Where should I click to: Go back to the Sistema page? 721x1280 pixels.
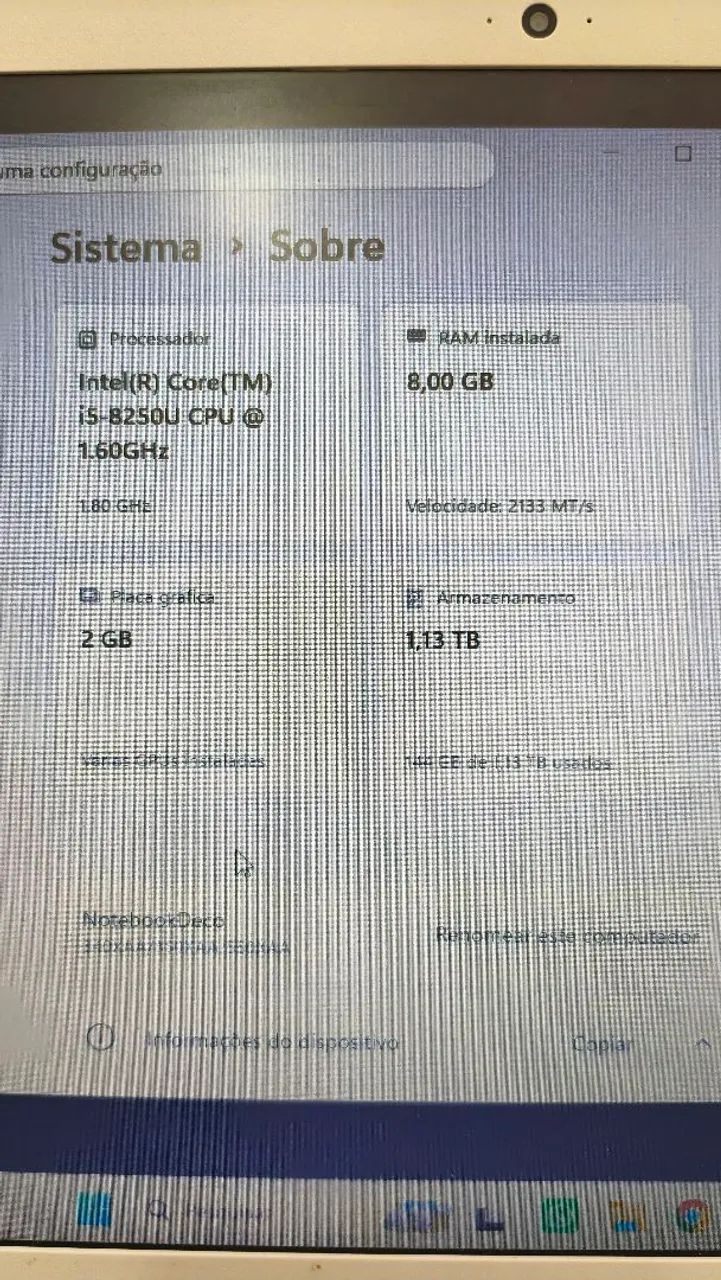click(x=126, y=247)
